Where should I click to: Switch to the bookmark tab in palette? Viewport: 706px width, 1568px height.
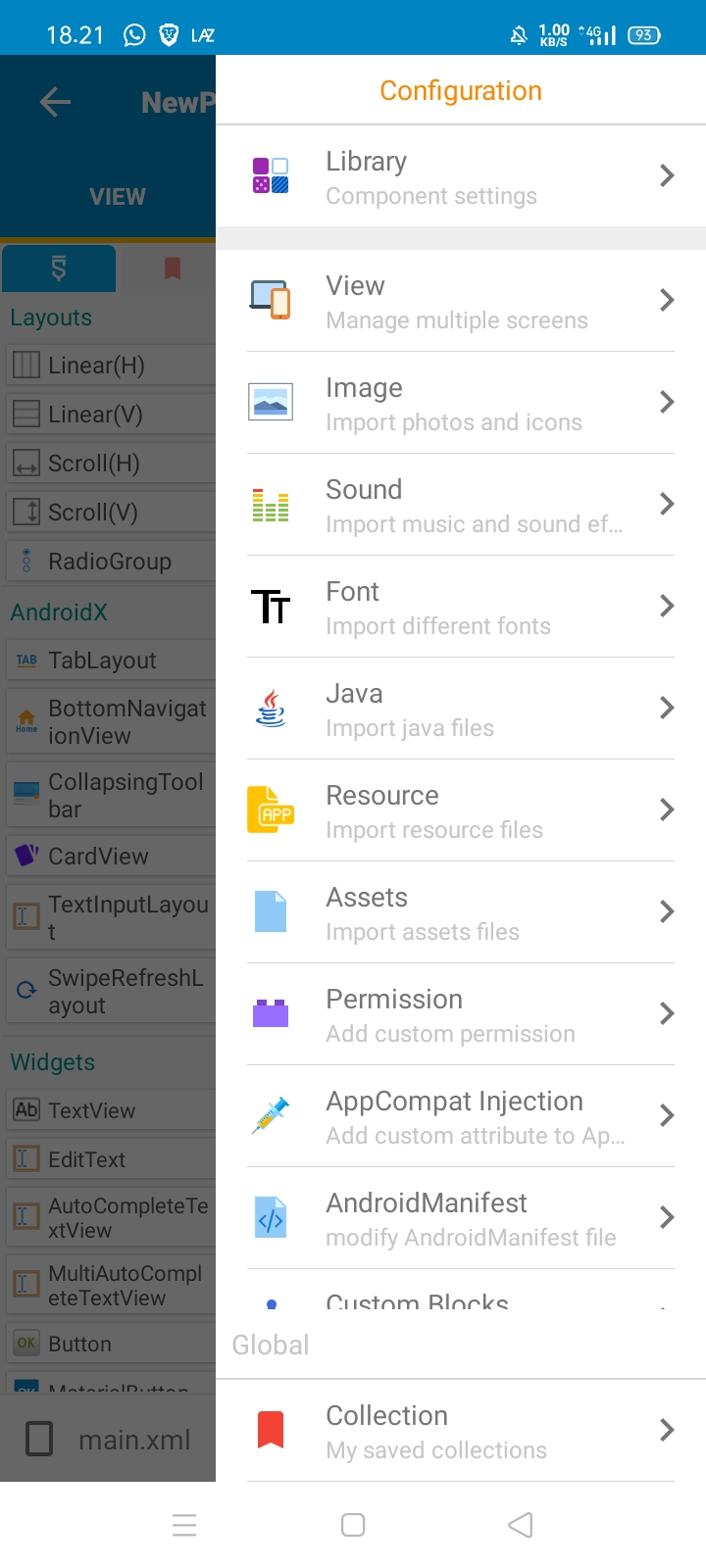pos(174,267)
